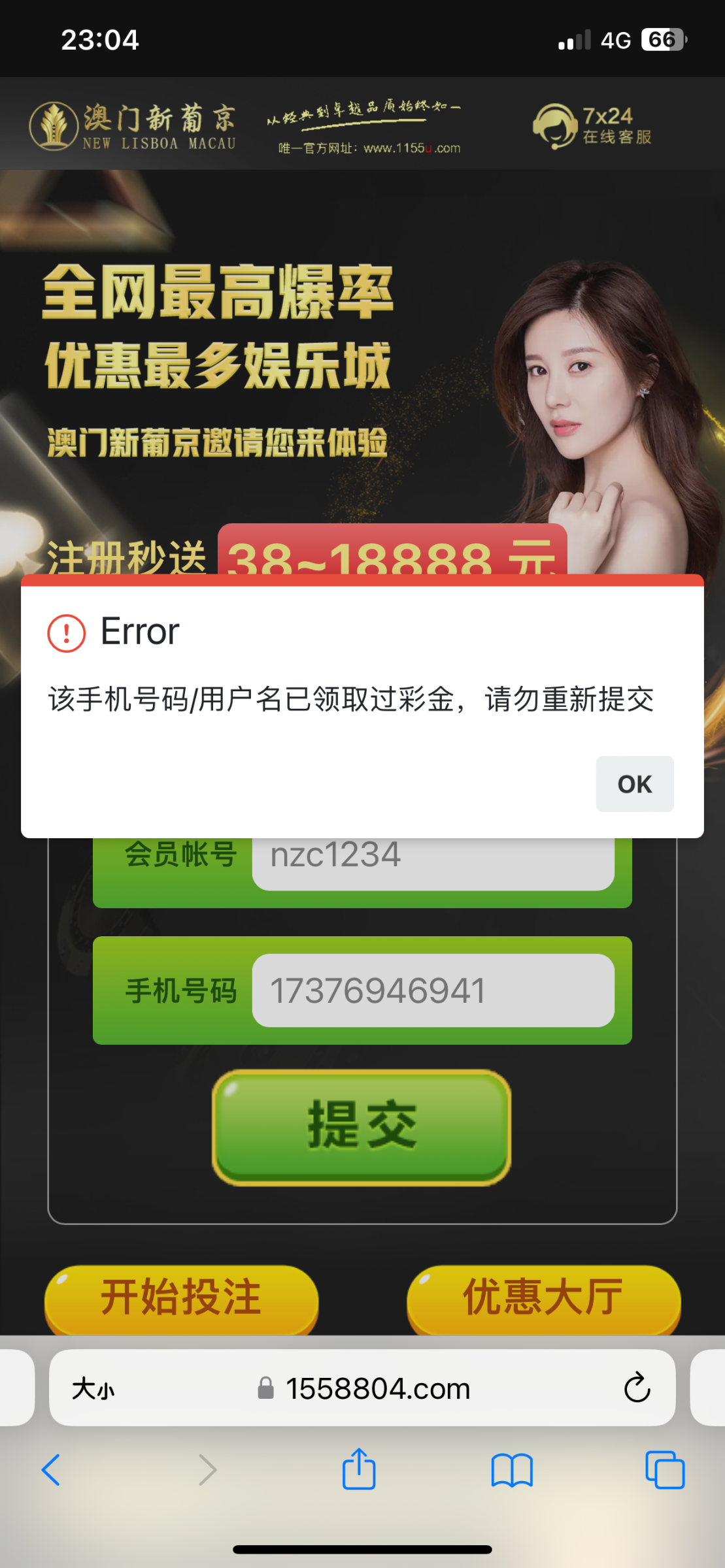Go back using the back navigation arrow

point(52,1471)
